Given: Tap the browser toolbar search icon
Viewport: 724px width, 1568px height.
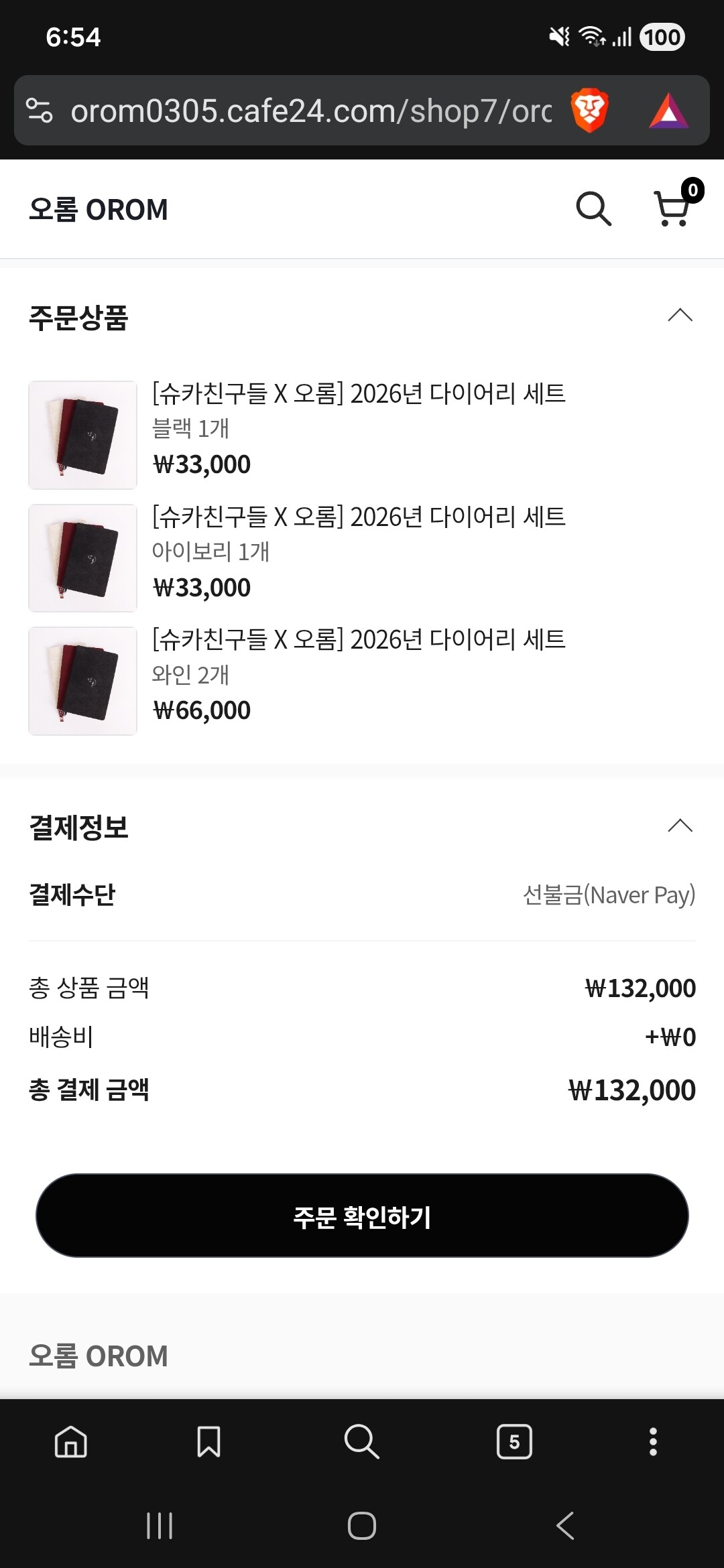Looking at the screenshot, I should pyautogui.click(x=361, y=1442).
